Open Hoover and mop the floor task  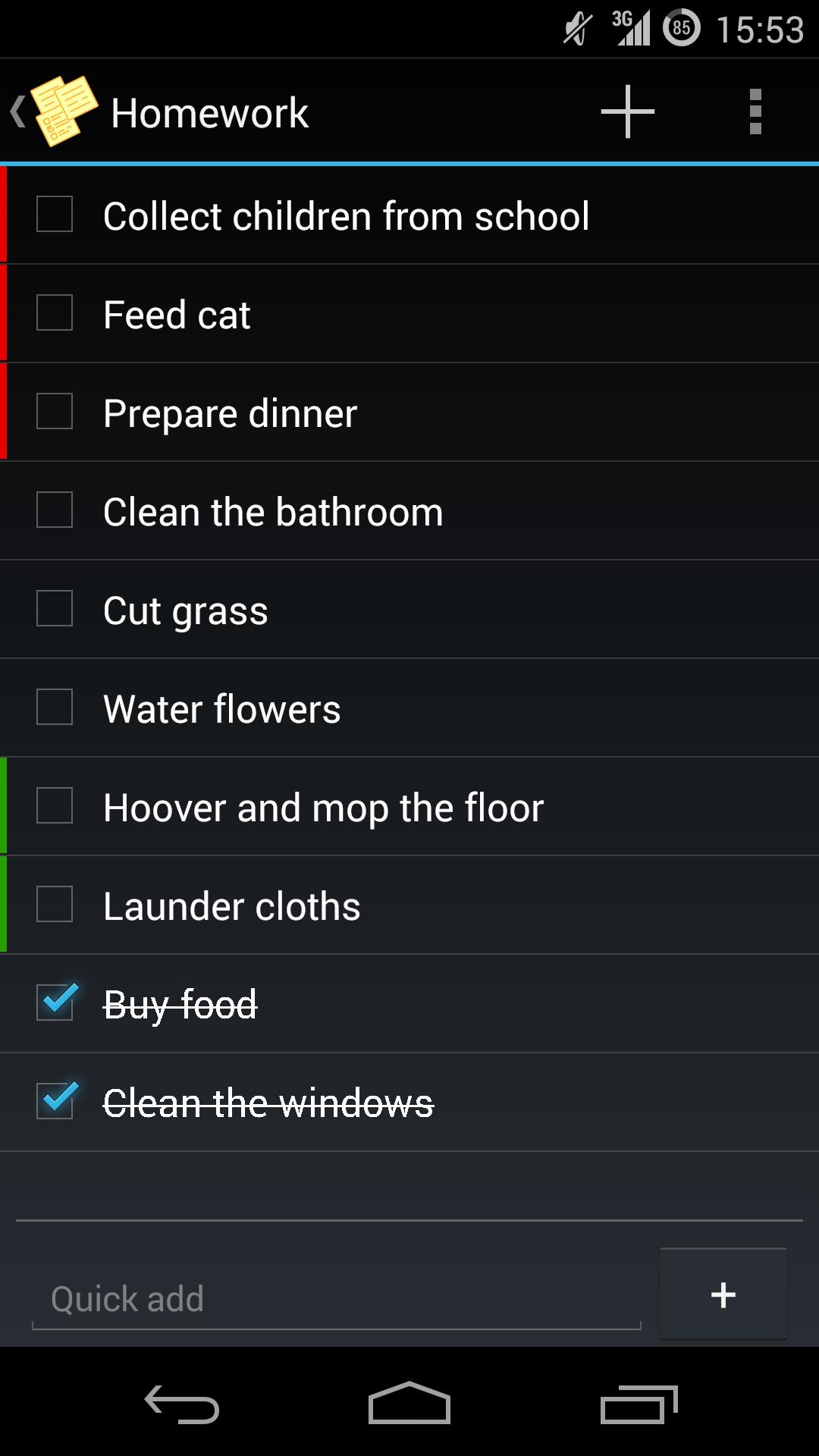323,808
